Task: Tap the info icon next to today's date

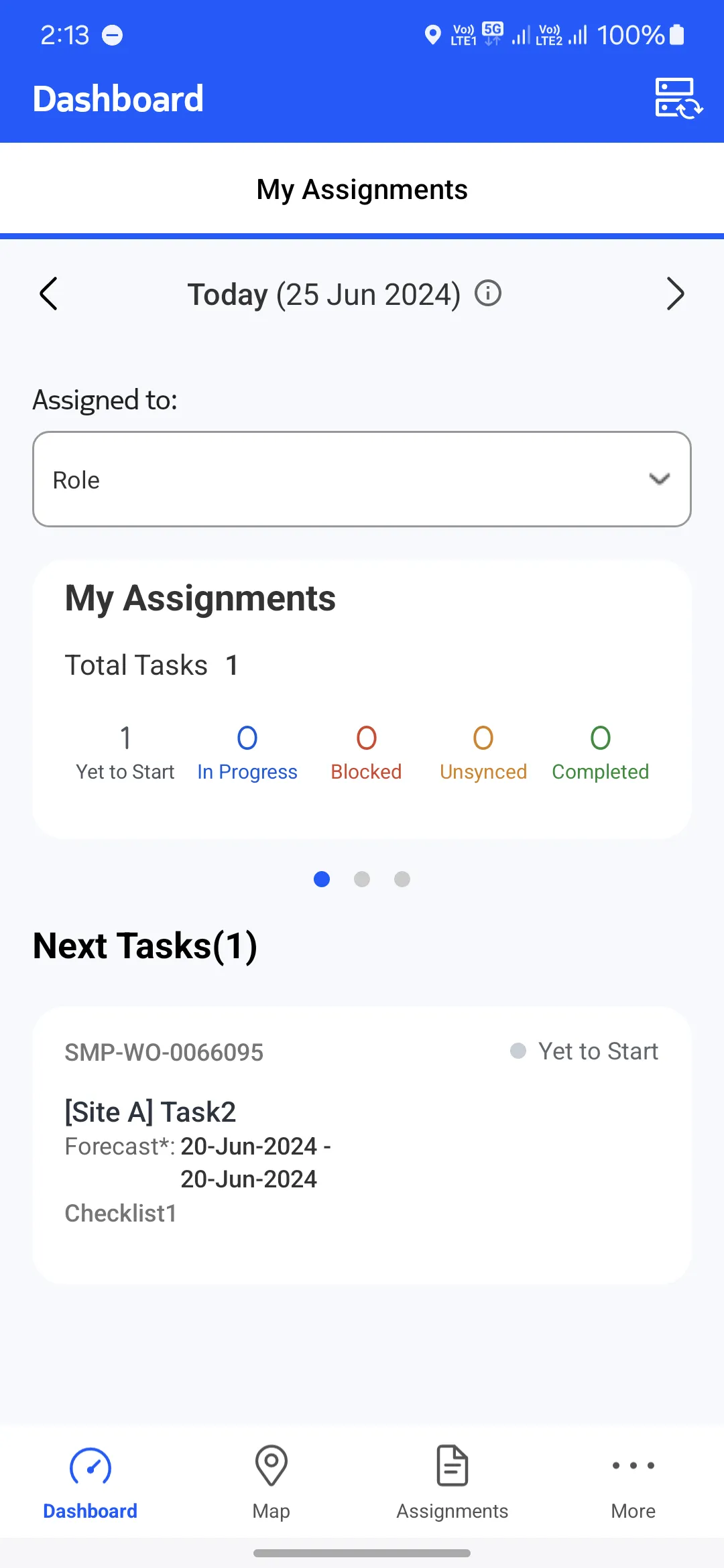Action: point(489,293)
